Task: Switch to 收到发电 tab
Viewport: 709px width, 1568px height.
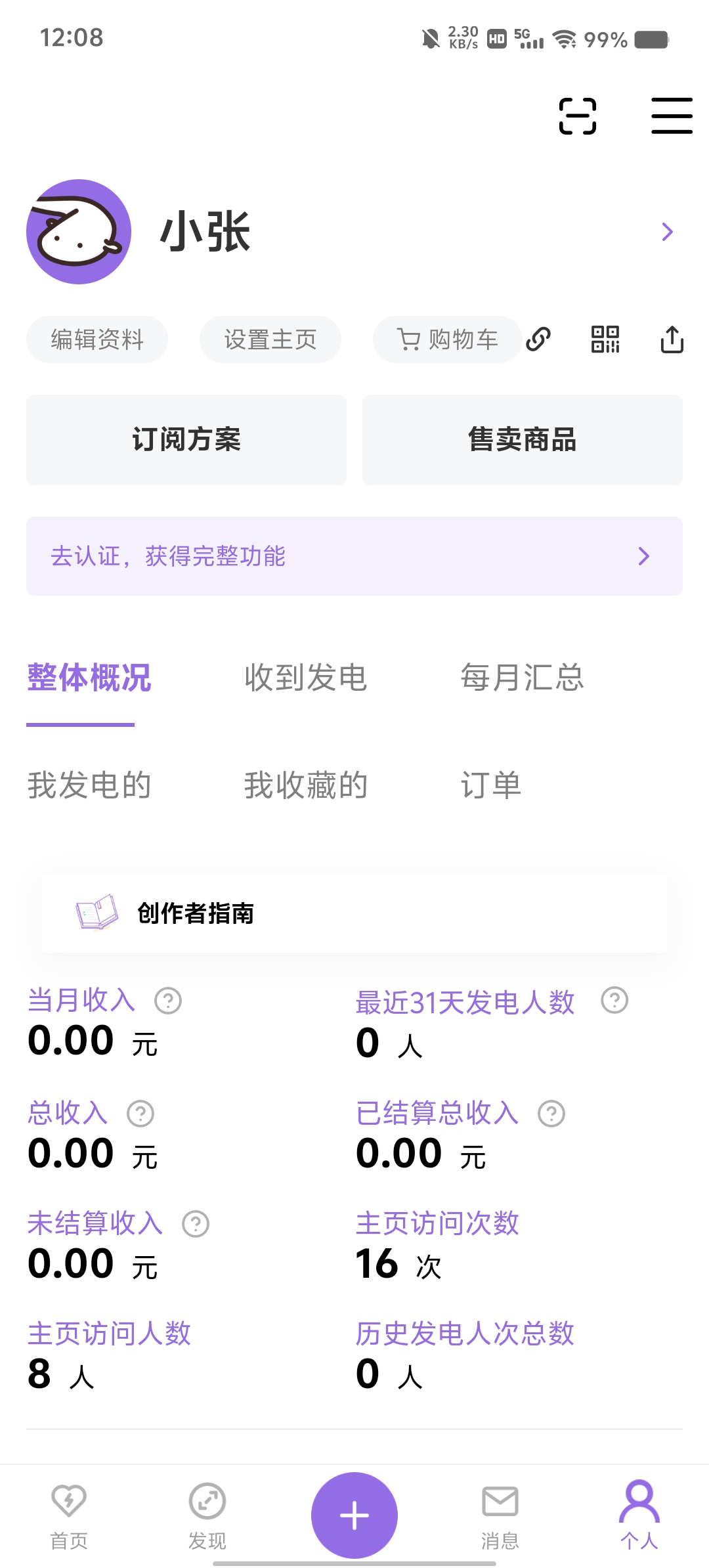Action: (x=305, y=678)
